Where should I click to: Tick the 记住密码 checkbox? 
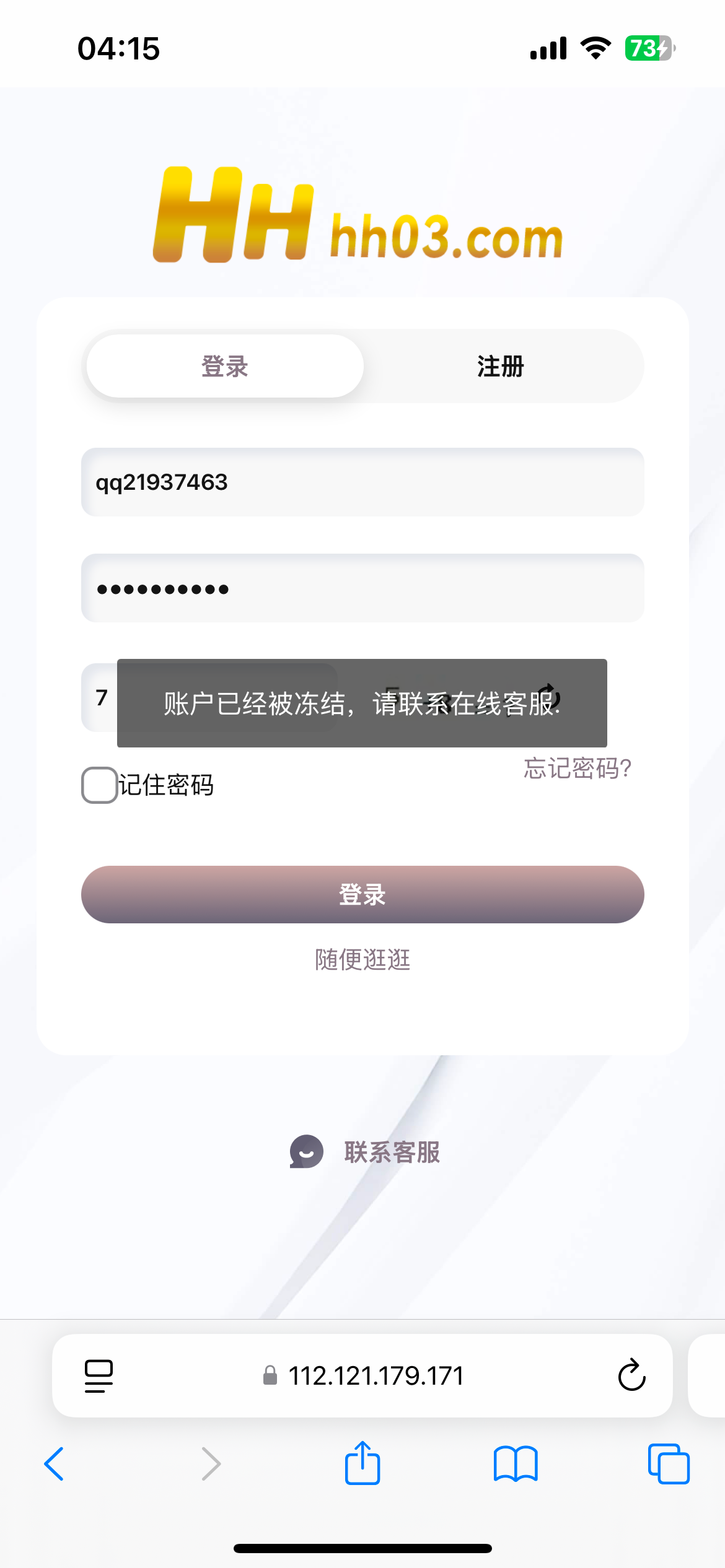click(100, 785)
